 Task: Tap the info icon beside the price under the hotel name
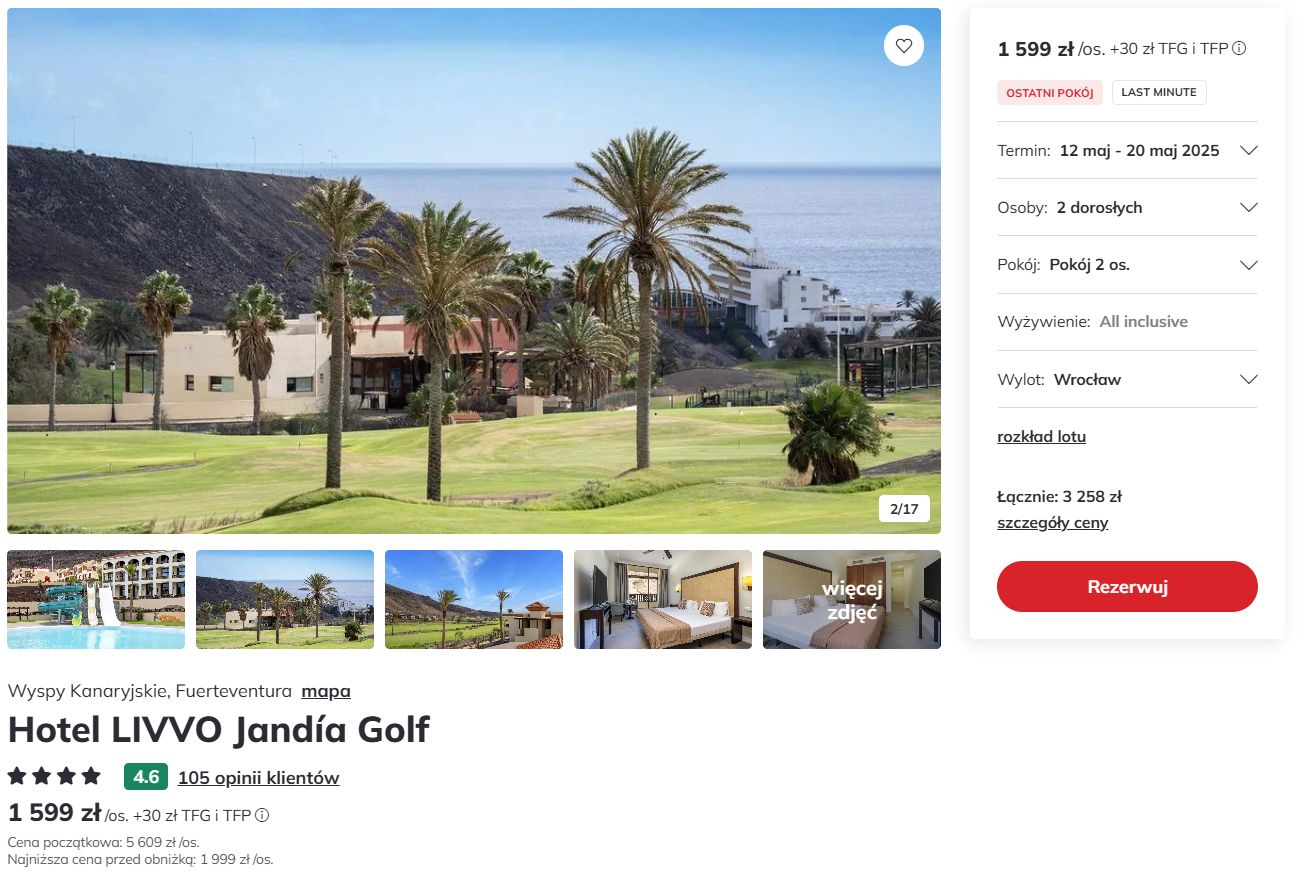tap(262, 815)
